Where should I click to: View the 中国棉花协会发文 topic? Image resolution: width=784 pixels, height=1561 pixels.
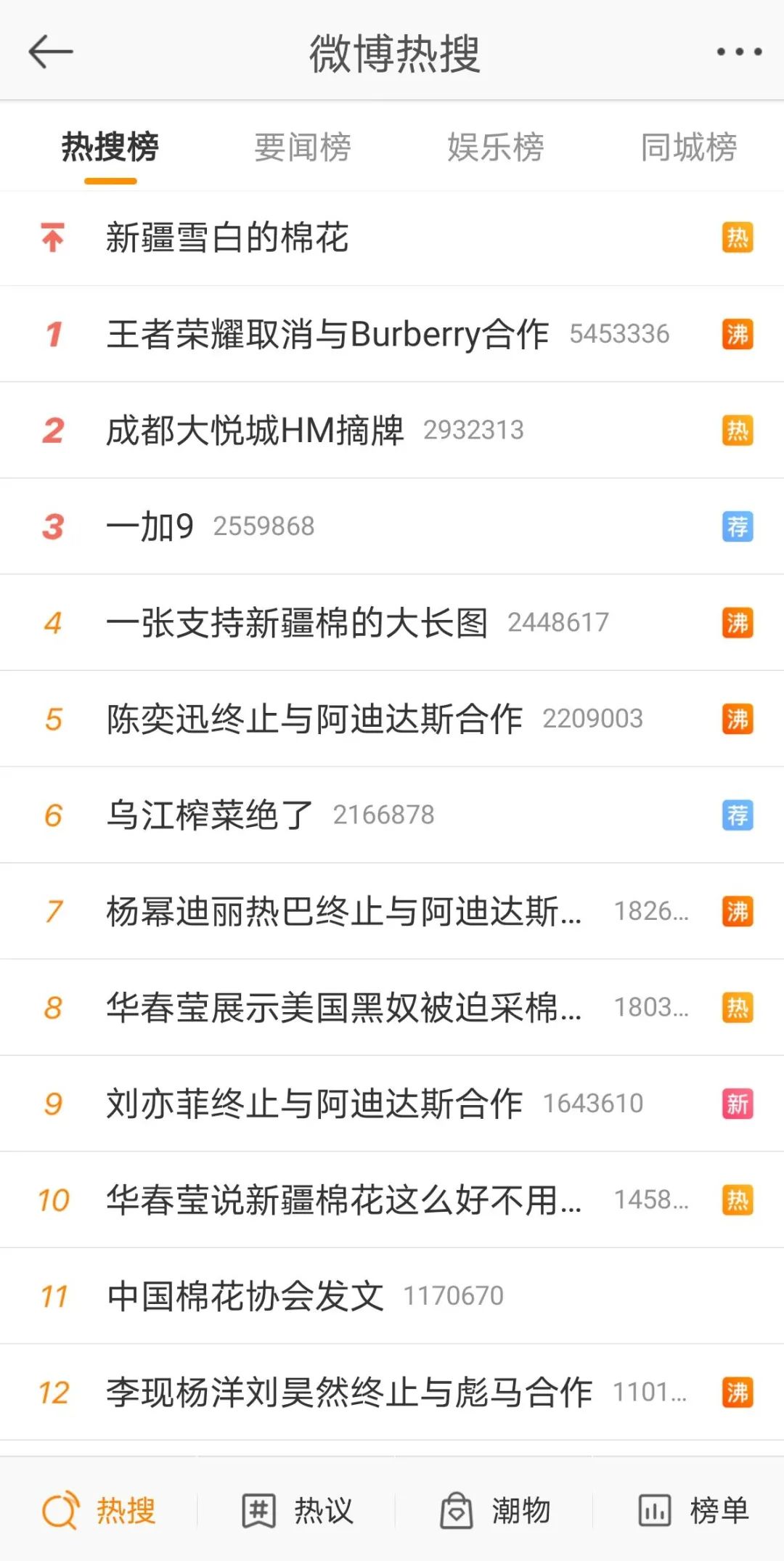point(392,1296)
